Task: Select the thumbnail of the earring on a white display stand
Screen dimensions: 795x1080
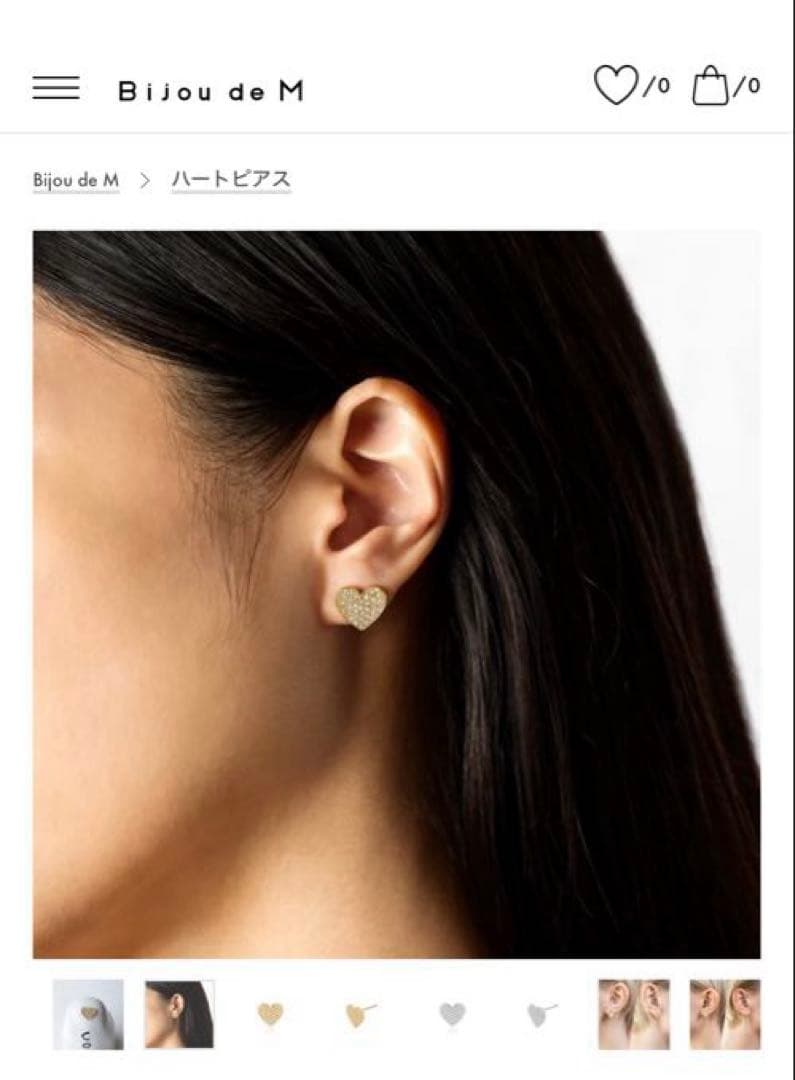Action: [88, 1014]
